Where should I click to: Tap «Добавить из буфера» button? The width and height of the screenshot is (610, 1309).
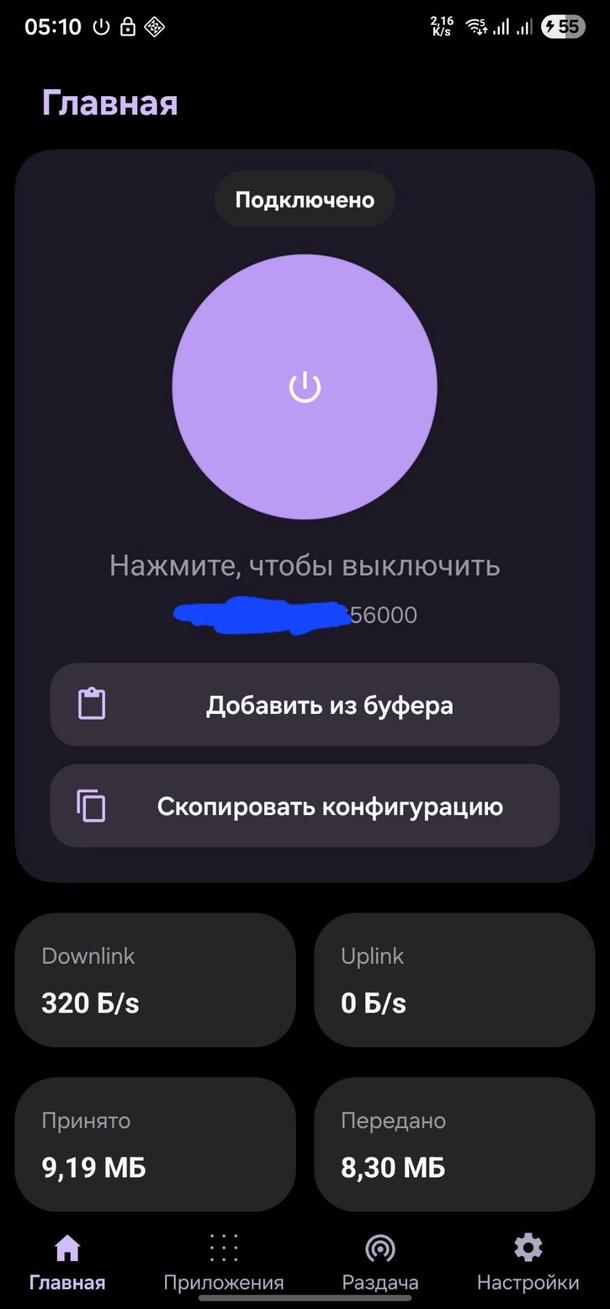click(304, 705)
